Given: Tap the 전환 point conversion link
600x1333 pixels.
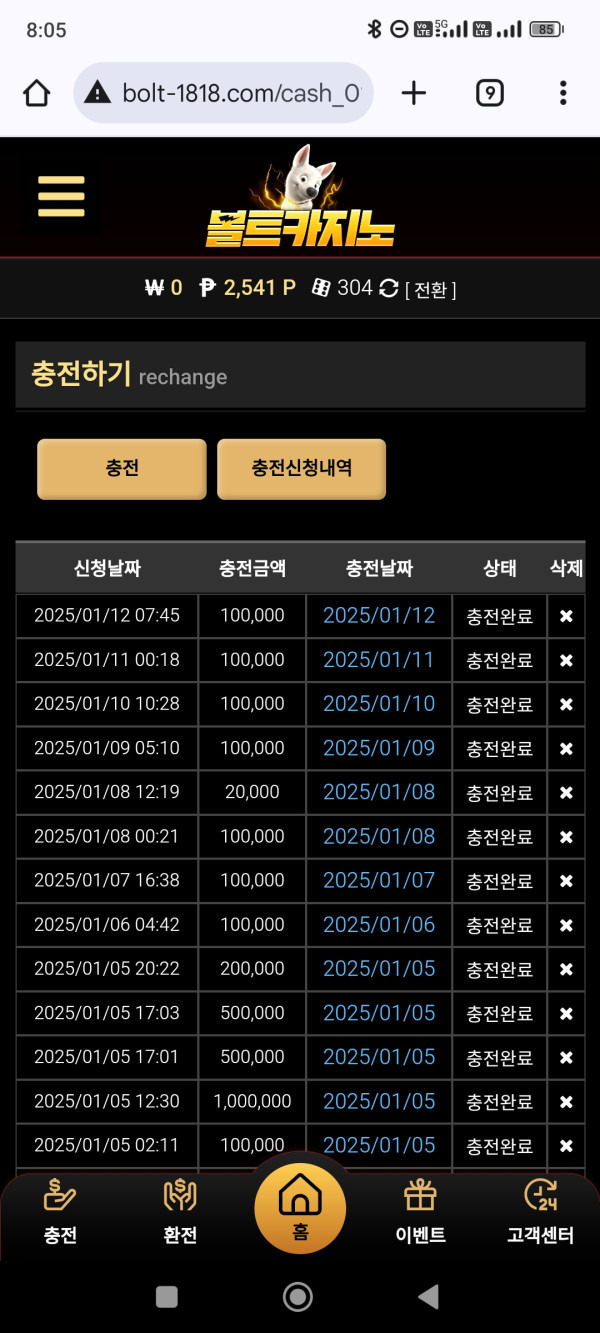Looking at the screenshot, I should pos(431,290).
